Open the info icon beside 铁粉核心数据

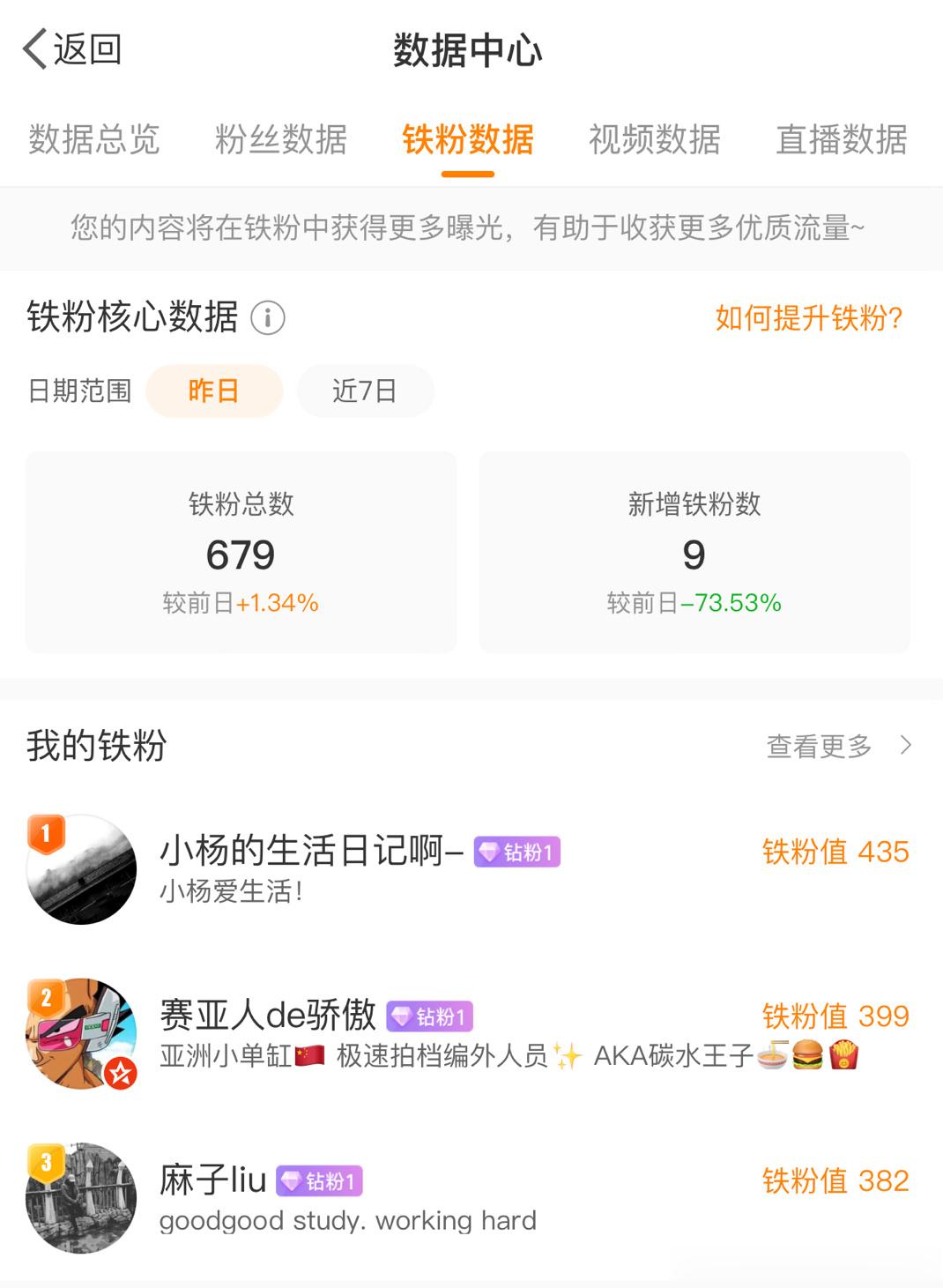267,320
